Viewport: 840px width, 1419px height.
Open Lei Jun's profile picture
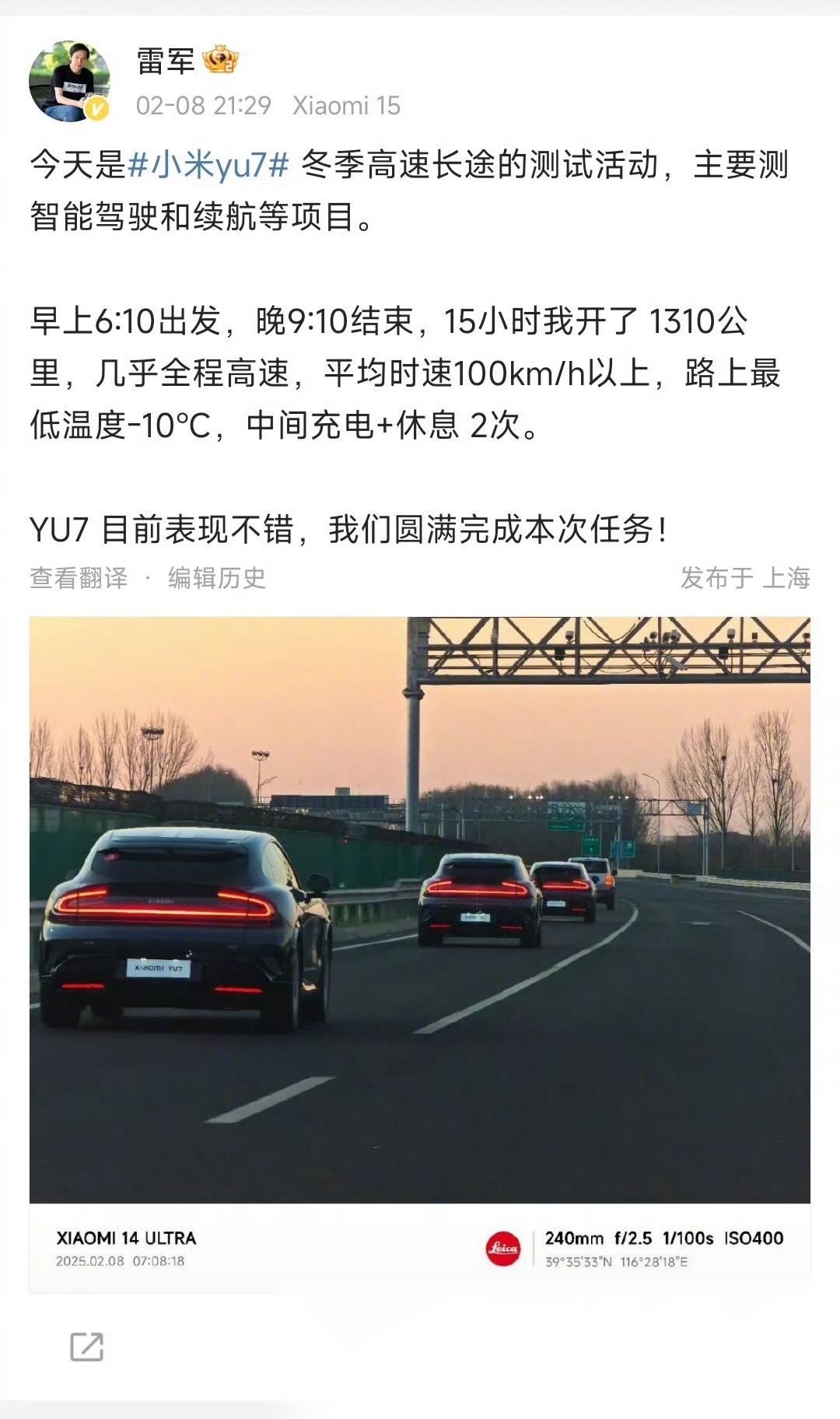coord(68,78)
